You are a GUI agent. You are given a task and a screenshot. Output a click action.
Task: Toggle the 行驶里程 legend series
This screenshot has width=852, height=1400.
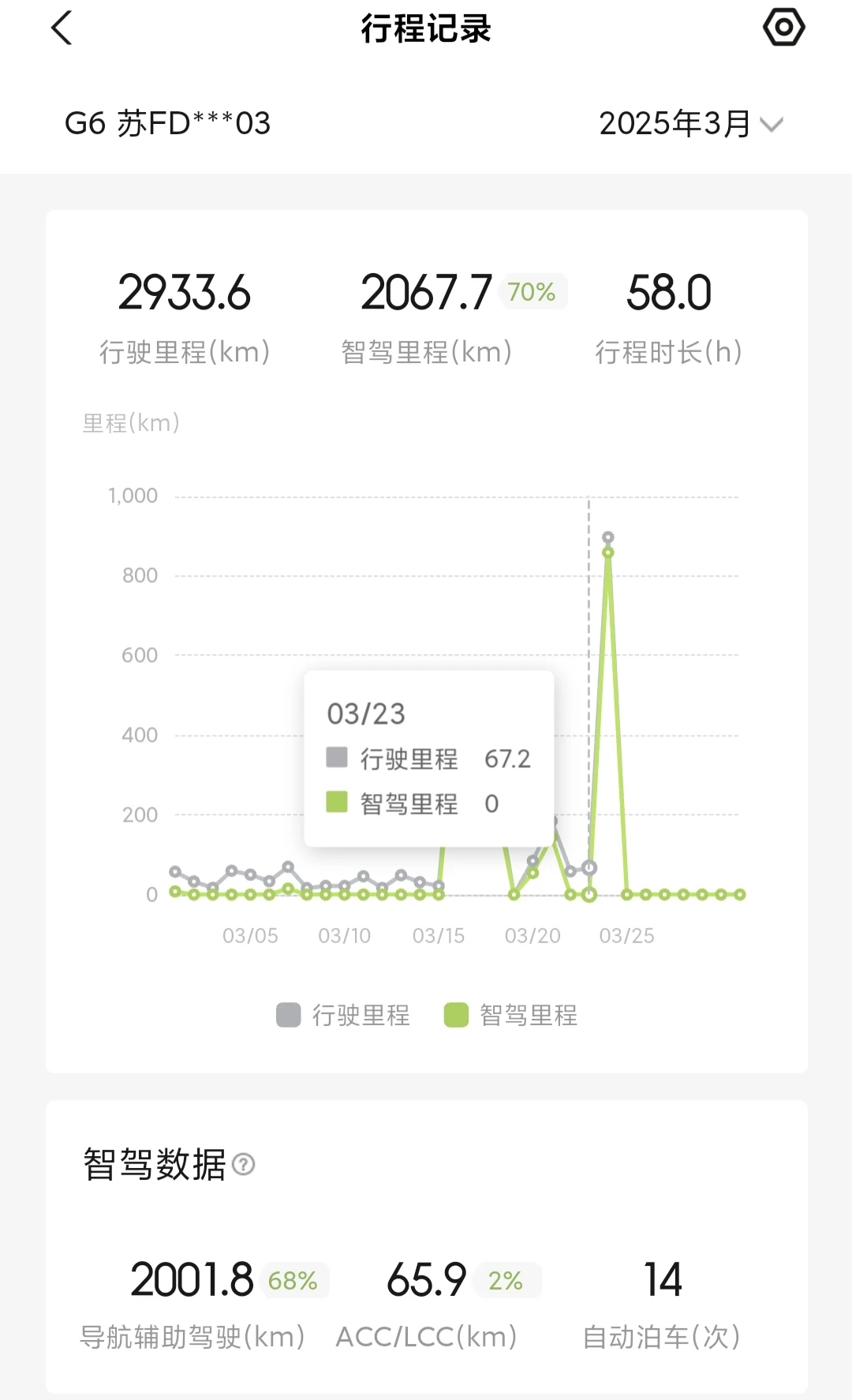(343, 1015)
